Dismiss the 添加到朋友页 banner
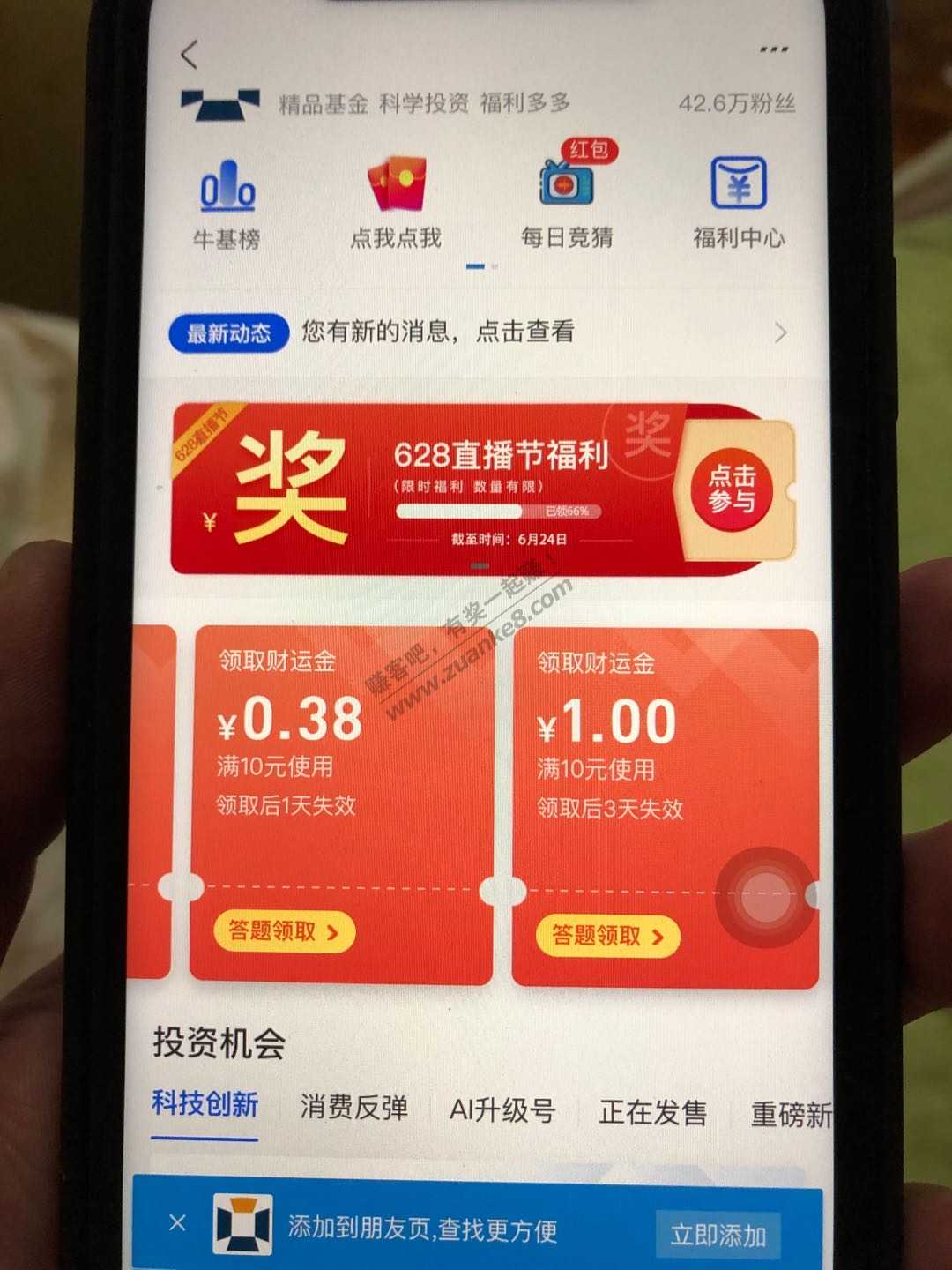Viewport: 952px width, 1270px height. coord(177,1222)
